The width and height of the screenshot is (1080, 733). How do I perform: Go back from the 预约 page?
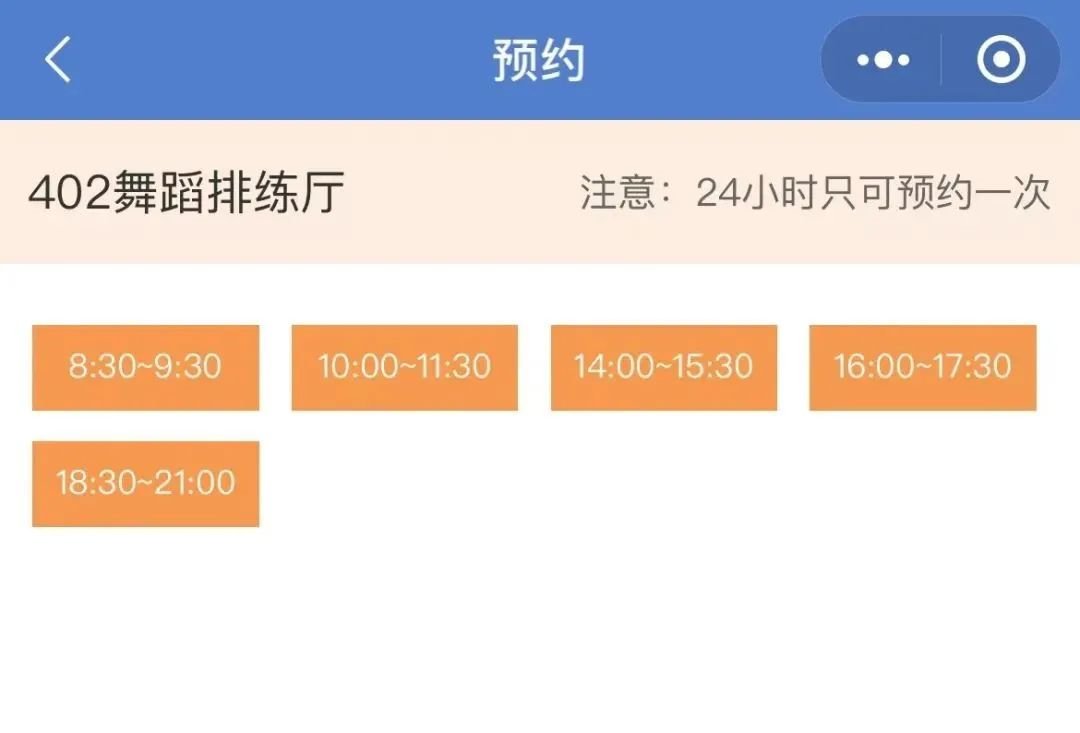[58, 60]
